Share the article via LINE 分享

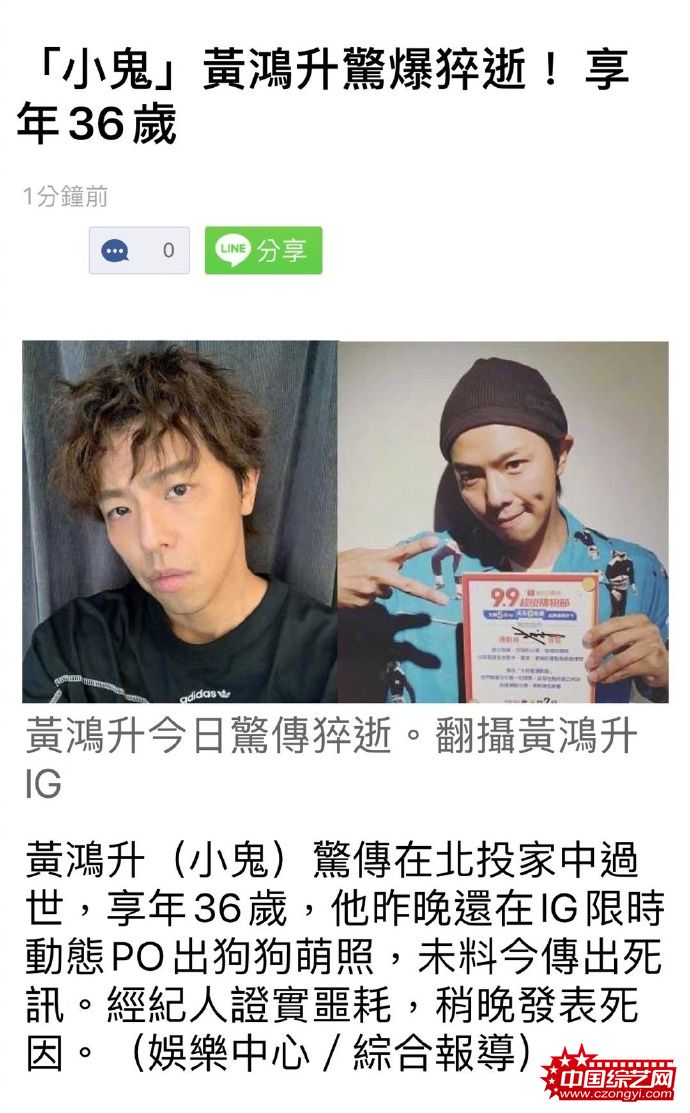[x=263, y=250]
